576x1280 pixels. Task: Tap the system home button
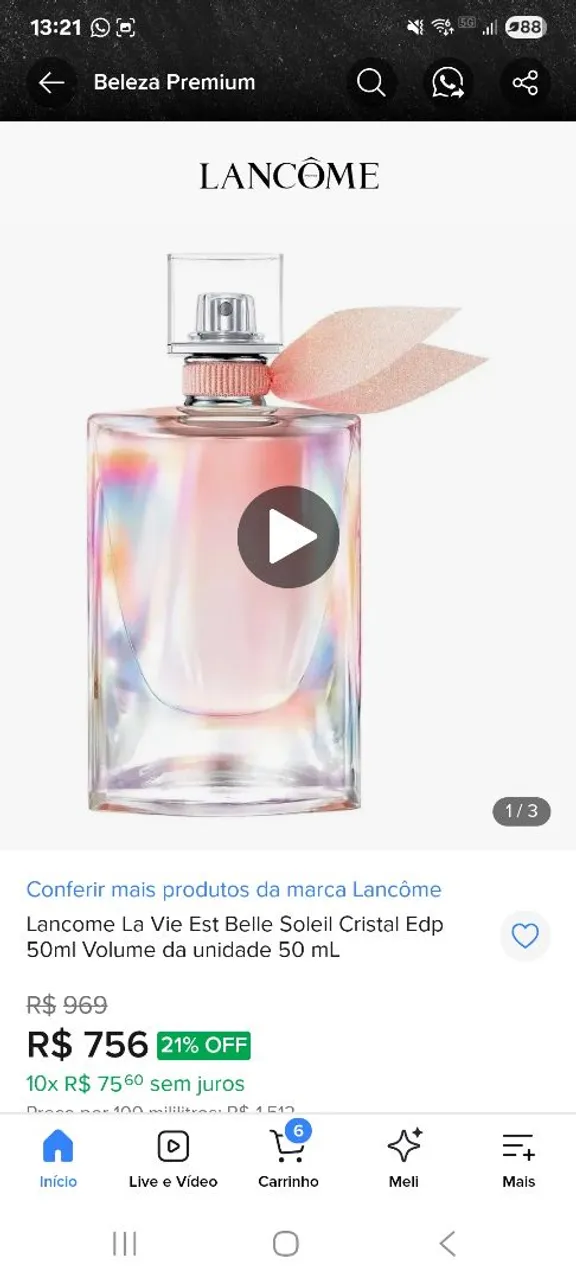tap(286, 1243)
